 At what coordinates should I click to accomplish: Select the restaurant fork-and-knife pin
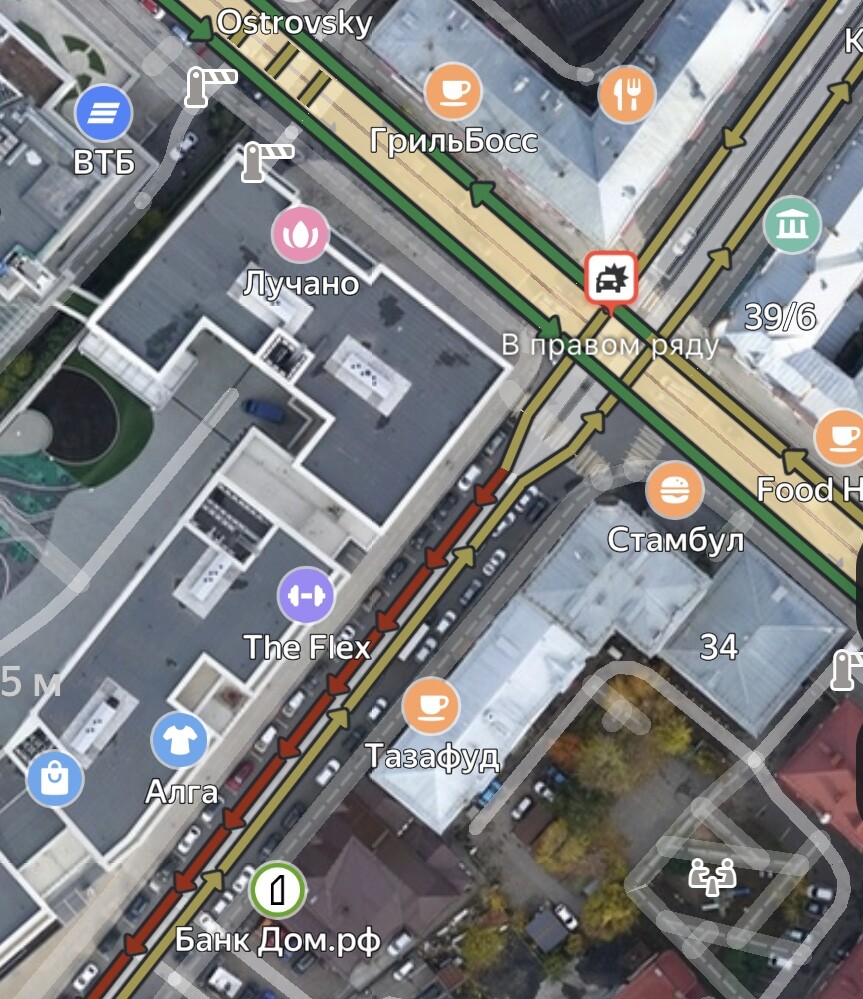(x=627, y=95)
